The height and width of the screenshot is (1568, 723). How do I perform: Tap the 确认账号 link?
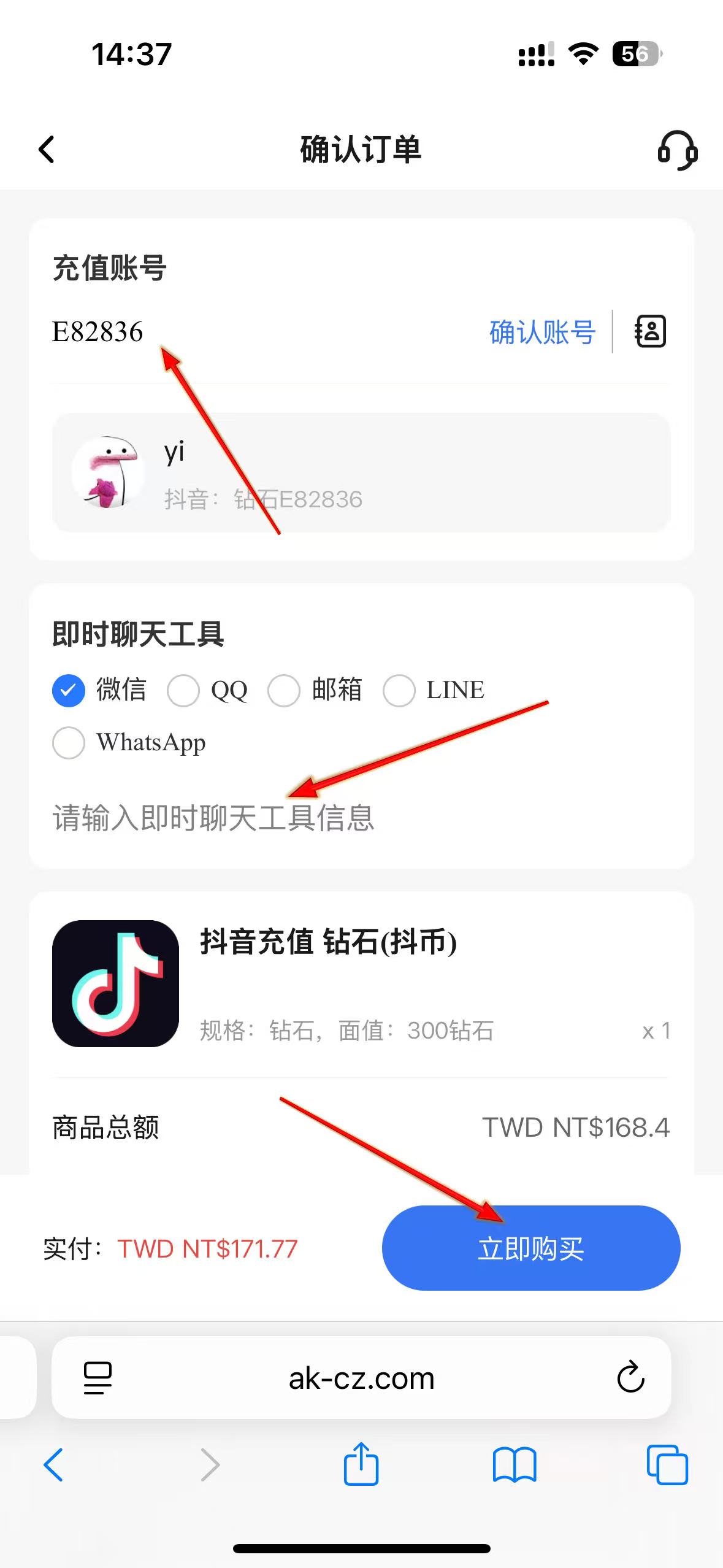click(x=542, y=332)
